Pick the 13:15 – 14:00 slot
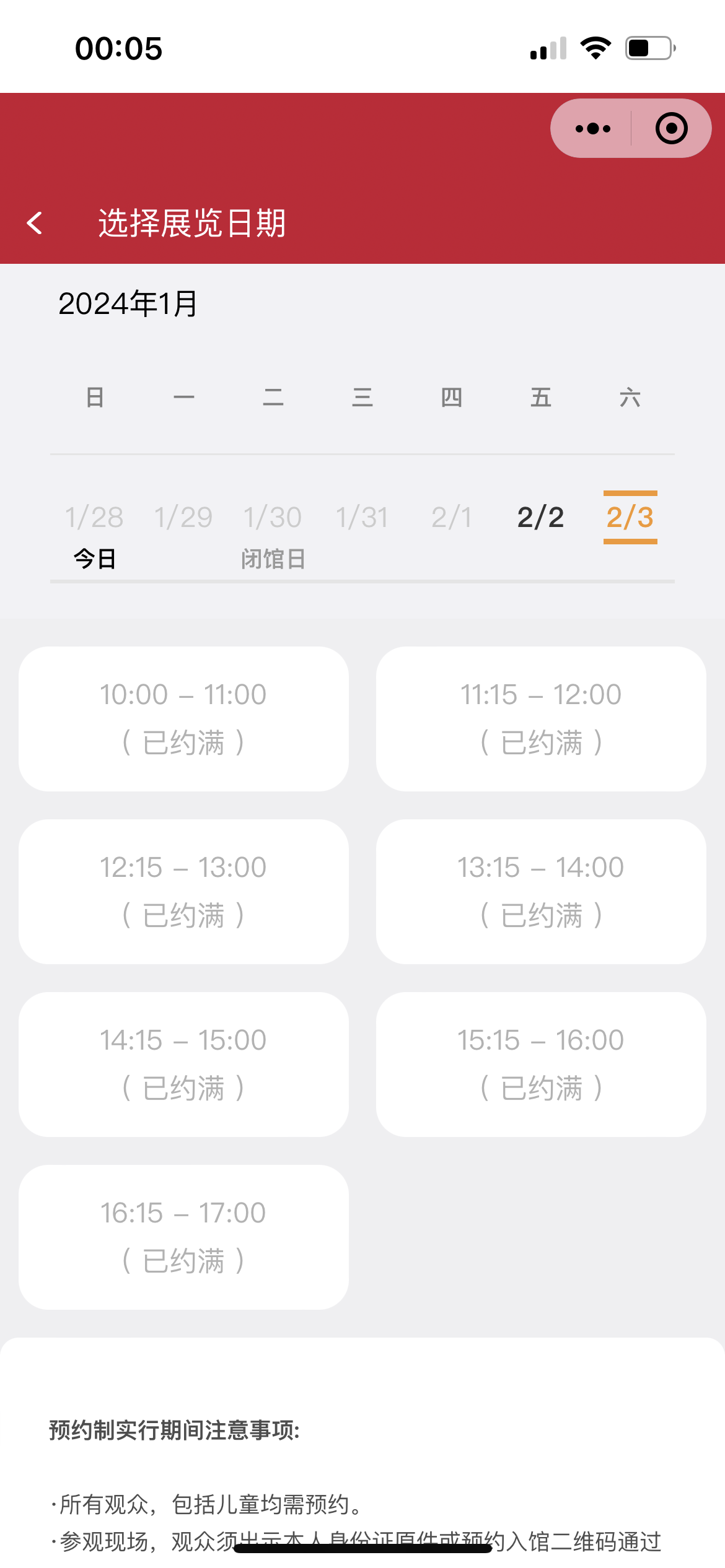This screenshot has width=725, height=1568. (x=541, y=891)
